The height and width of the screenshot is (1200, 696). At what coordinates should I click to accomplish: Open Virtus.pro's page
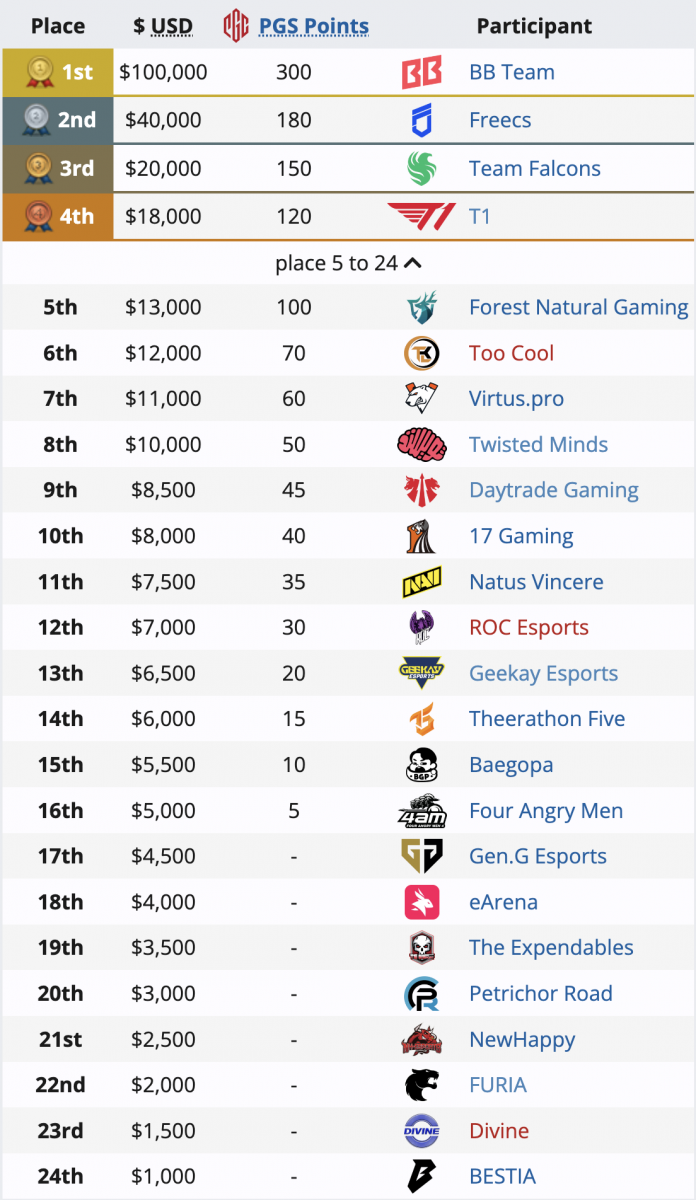pos(516,399)
